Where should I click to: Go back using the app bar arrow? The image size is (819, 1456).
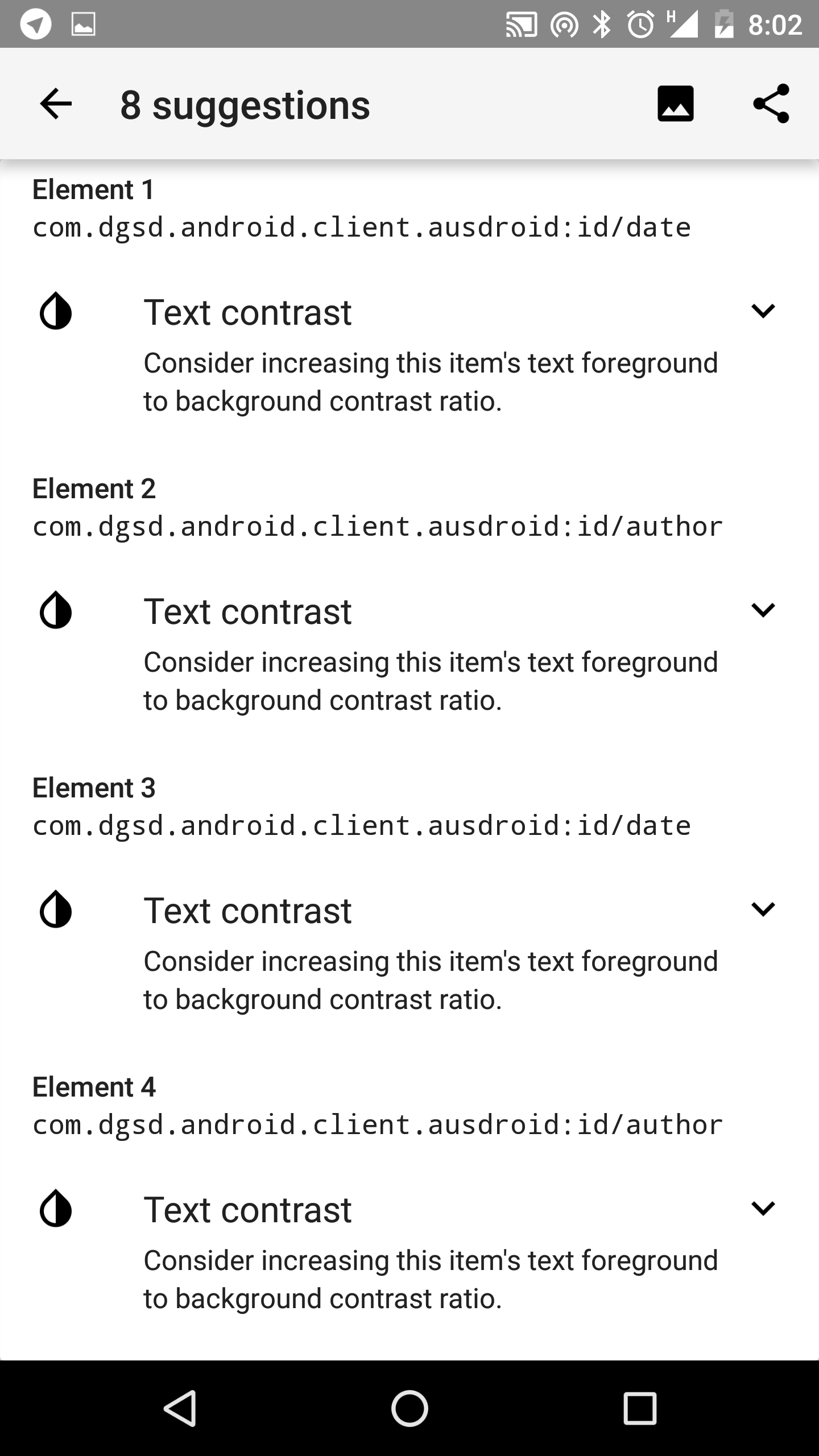pyautogui.click(x=56, y=104)
